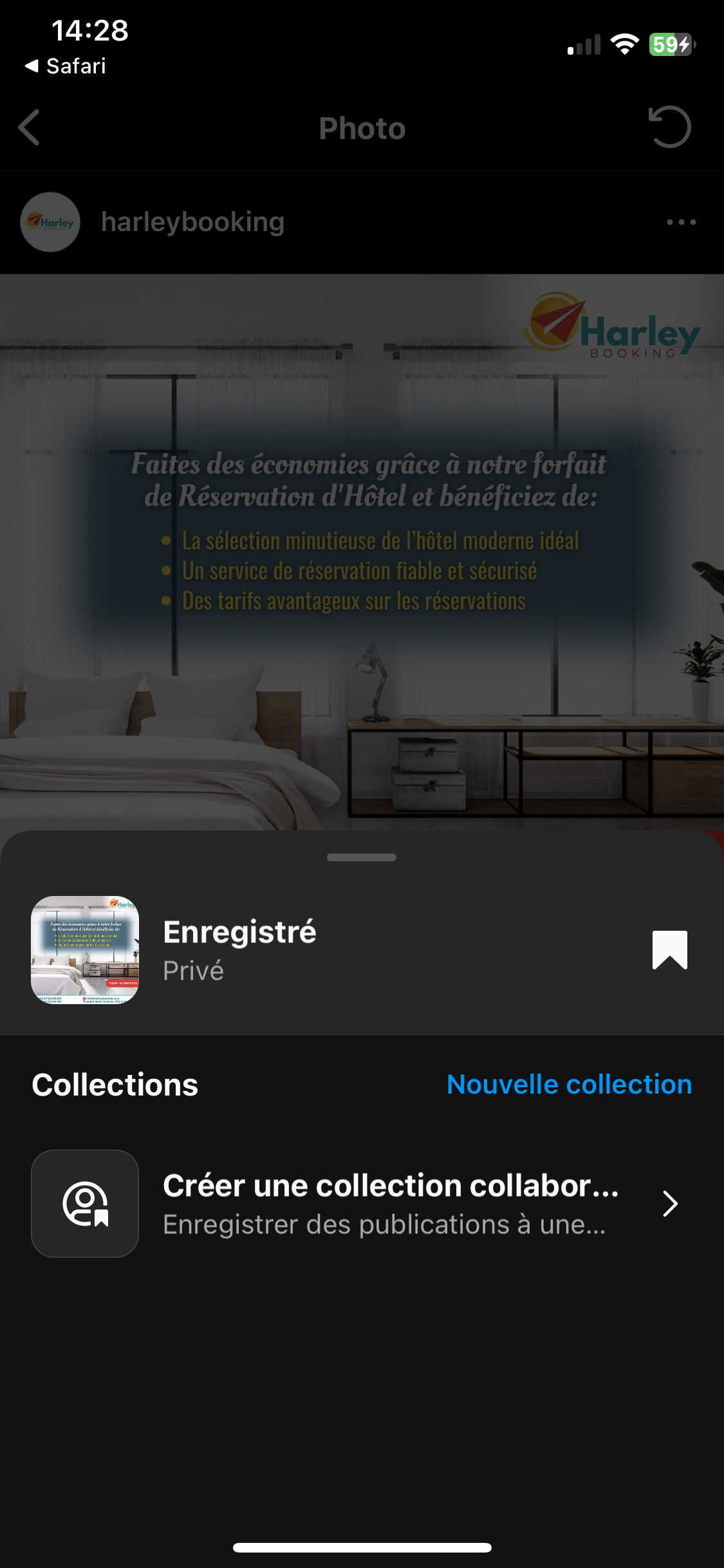Image resolution: width=724 pixels, height=1568 pixels.
Task: Create a Nouvelle collection
Action: 569,1085
